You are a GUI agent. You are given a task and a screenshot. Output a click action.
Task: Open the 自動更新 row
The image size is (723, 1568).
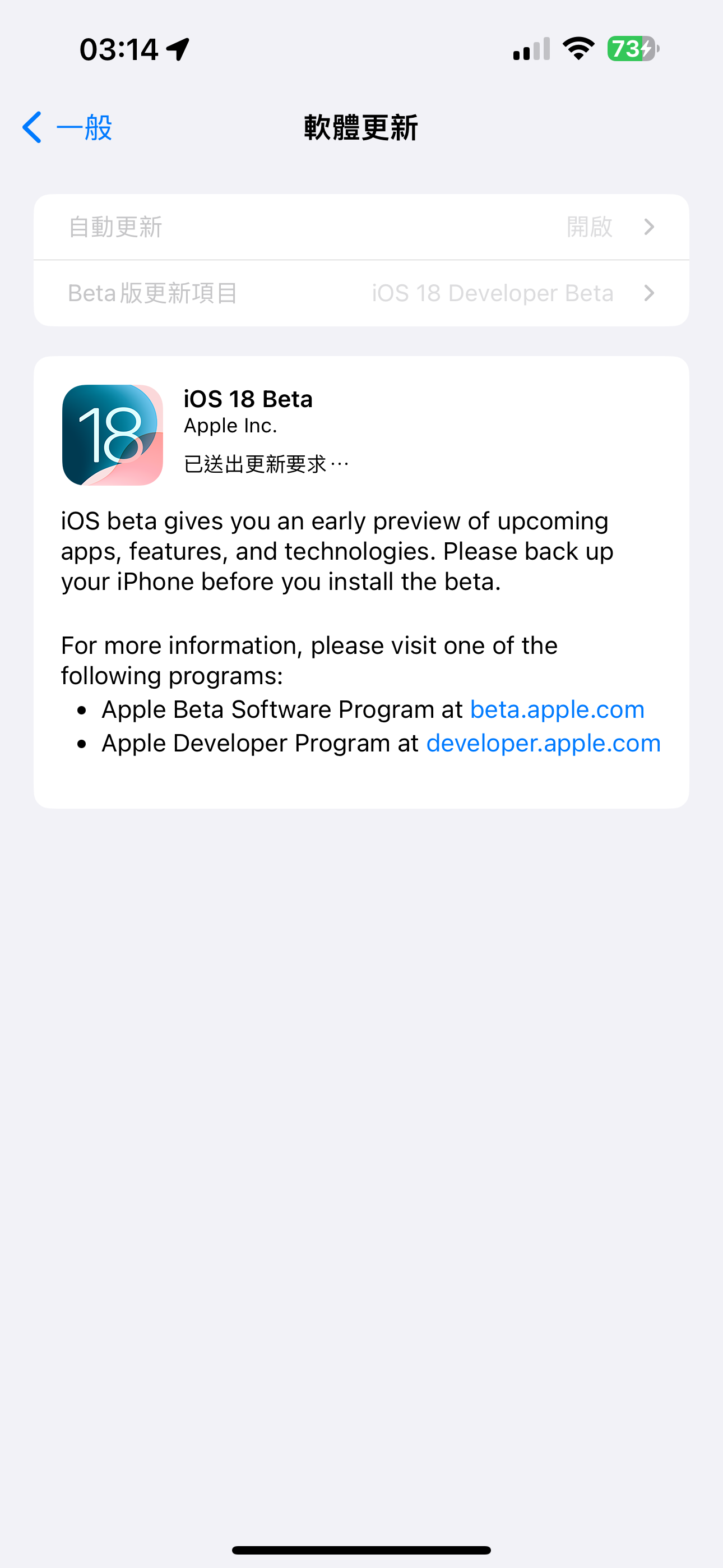click(361, 227)
